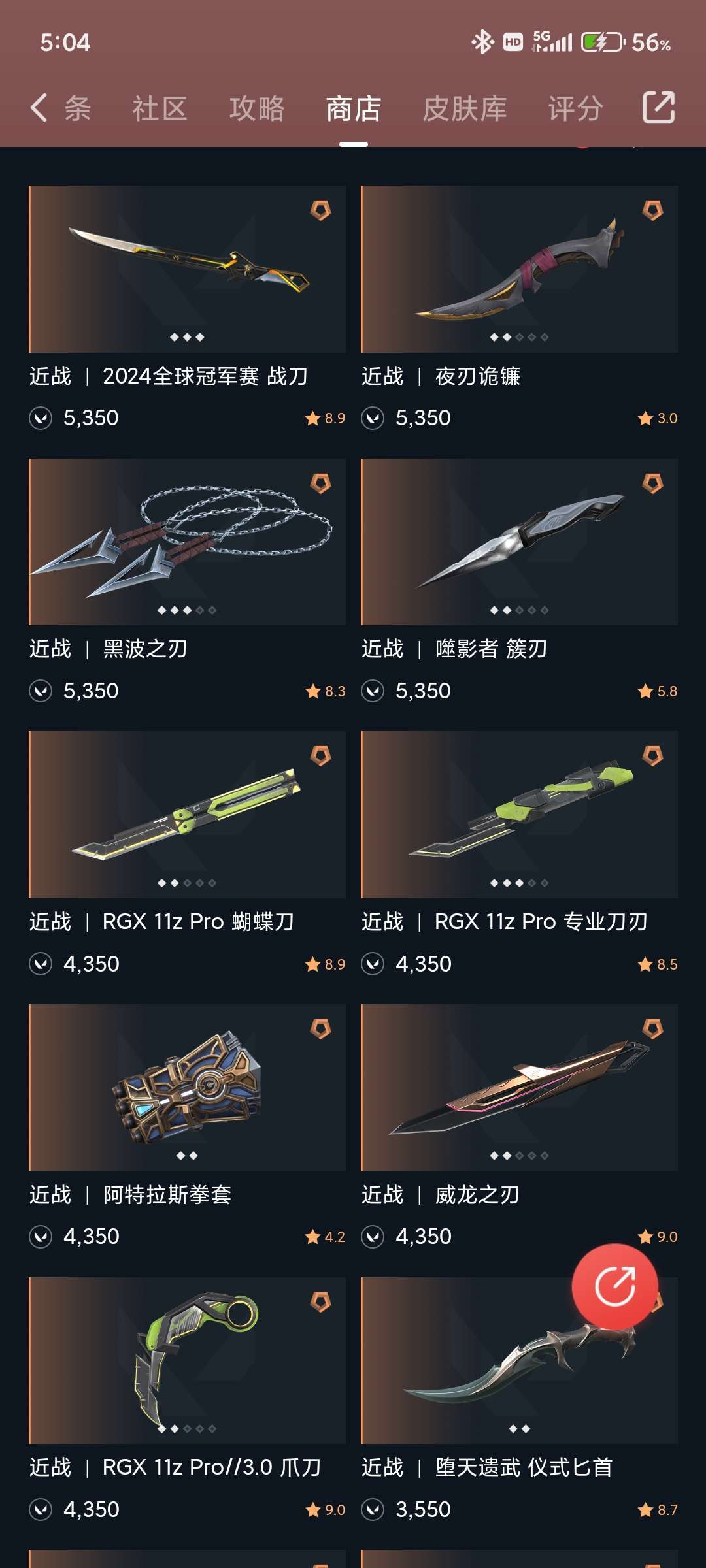706x1568 pixels.
Task: Switch to the 攻略 tab
Action: point(257,108)
